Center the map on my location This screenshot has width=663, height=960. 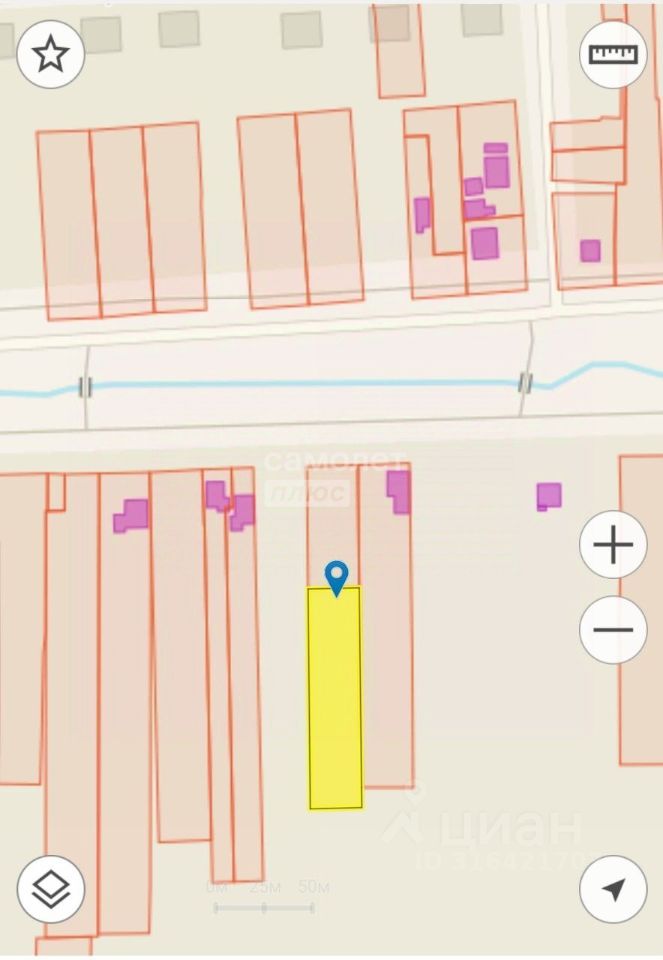coord(613,889)
